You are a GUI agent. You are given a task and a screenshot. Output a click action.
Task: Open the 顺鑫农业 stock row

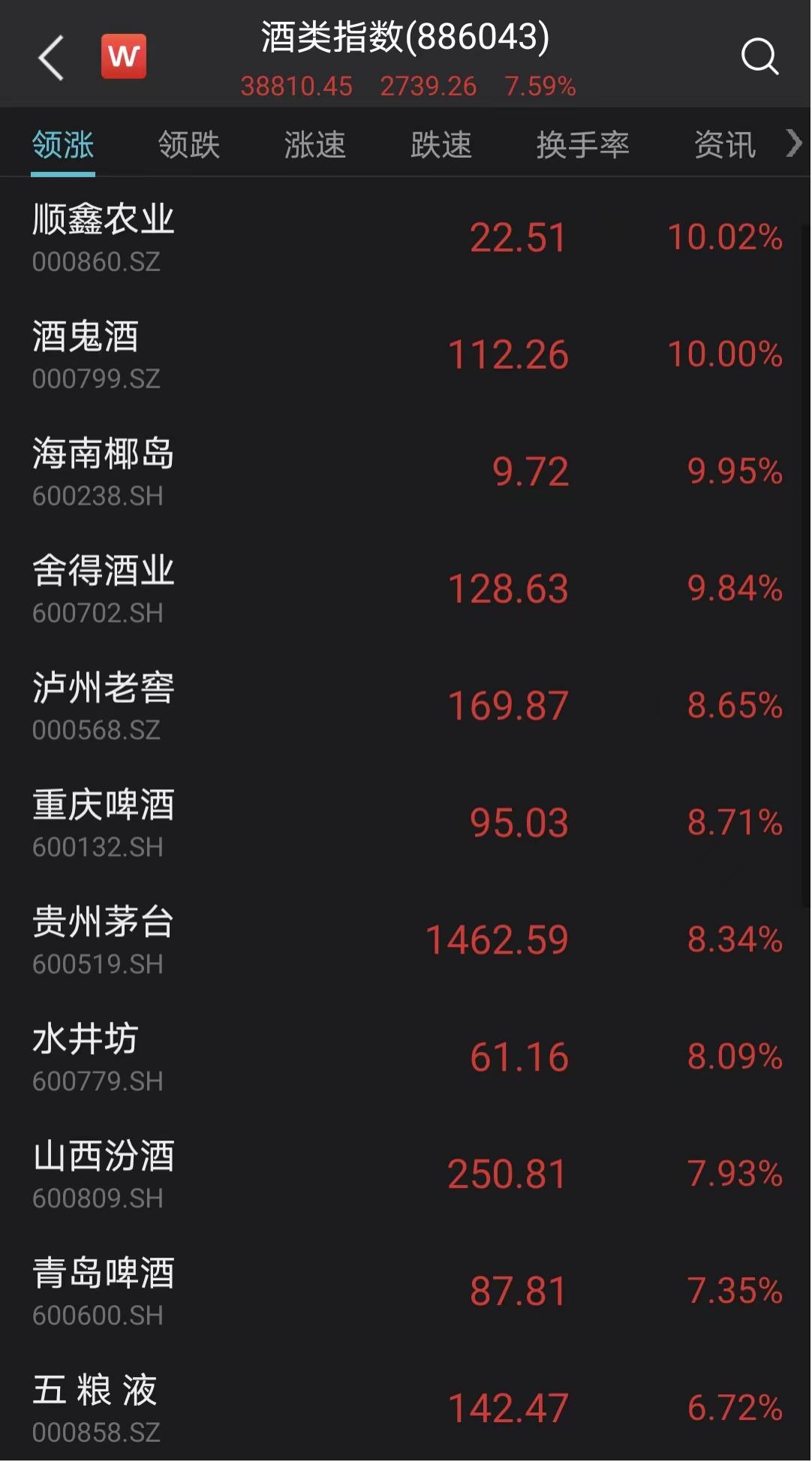coord(405,237)
